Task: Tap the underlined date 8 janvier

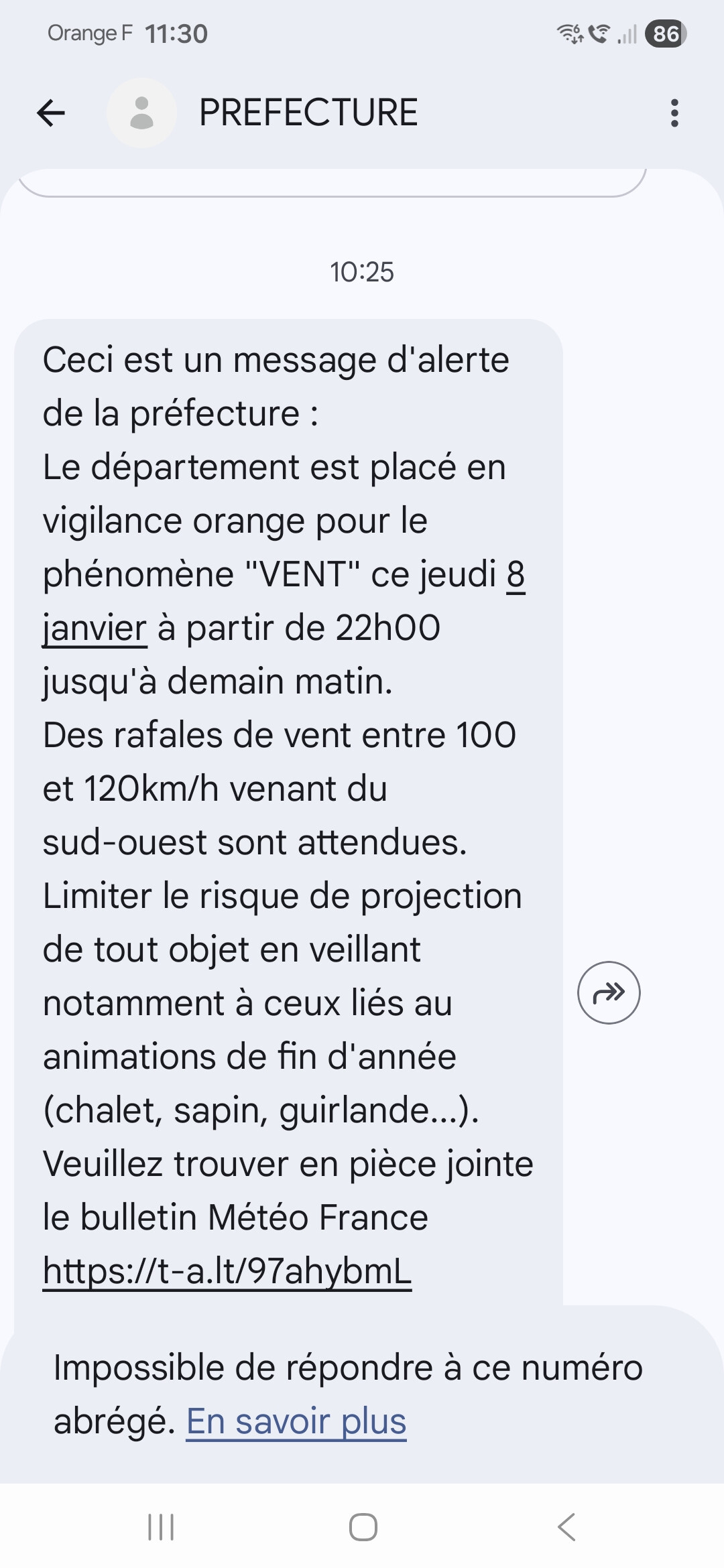Action: [x=95, y=628]
